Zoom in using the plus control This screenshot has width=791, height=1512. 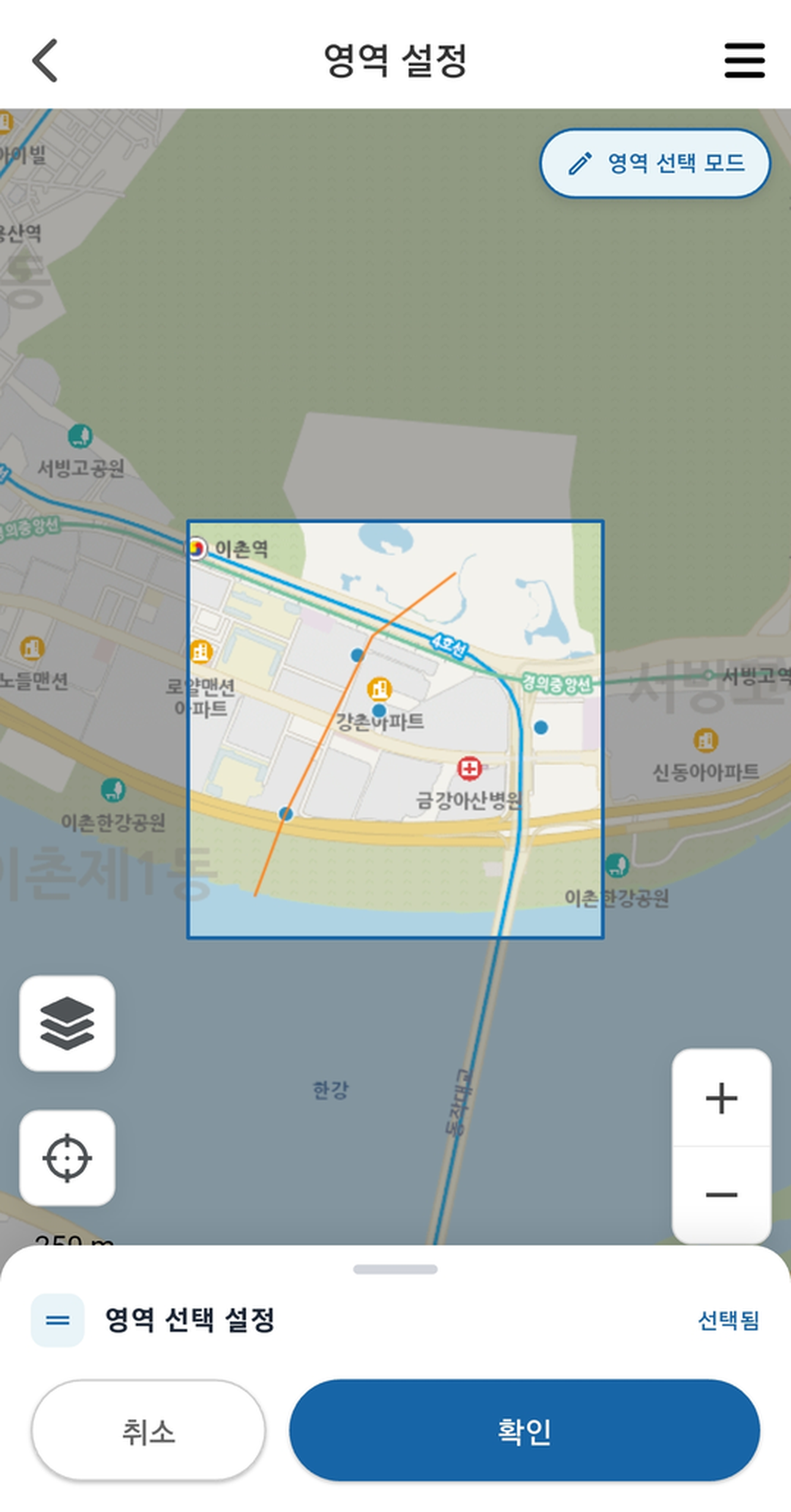[721, 1097]
